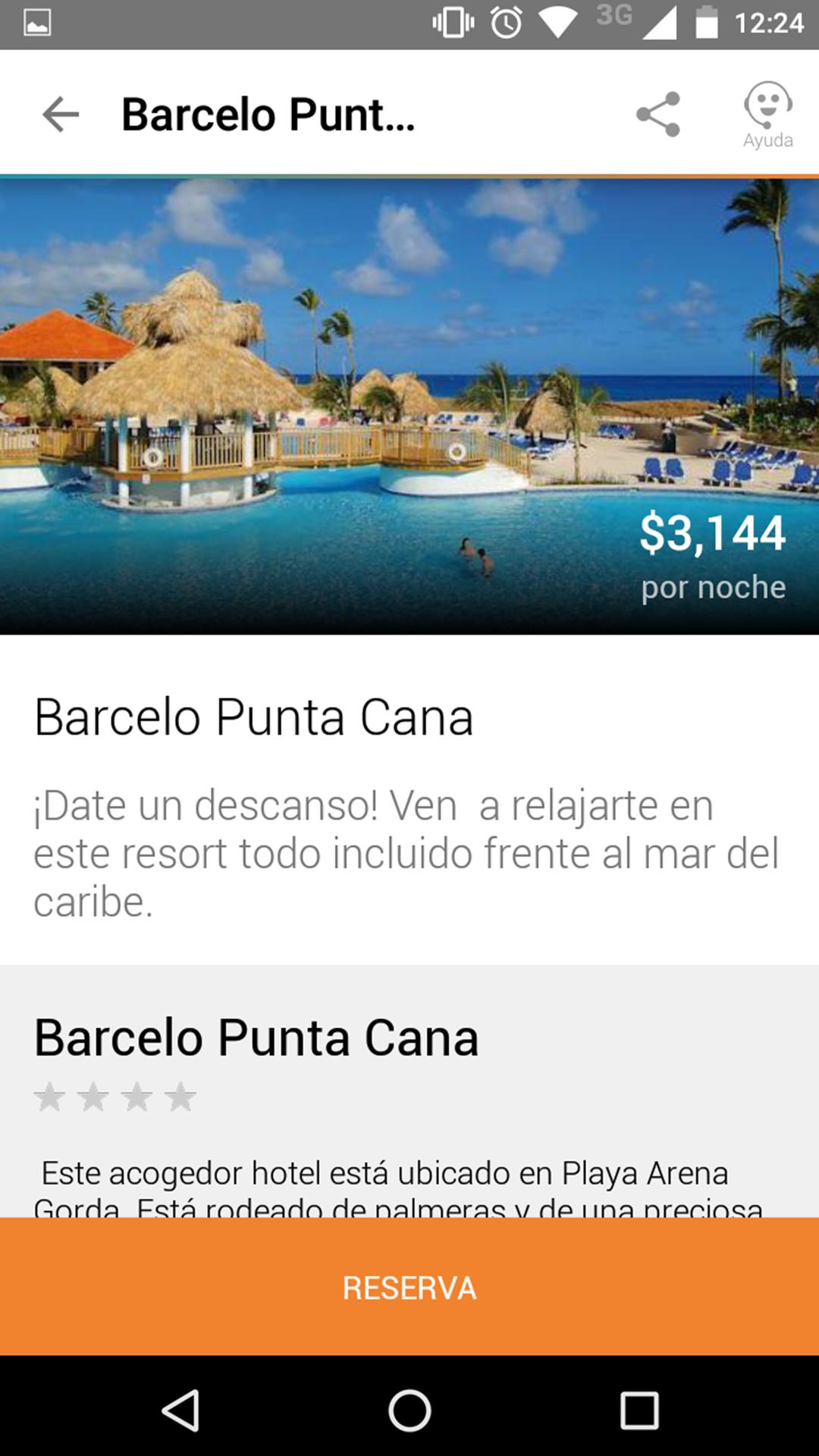Share the Barcelo Punta Cana listing

pos(658,115)
